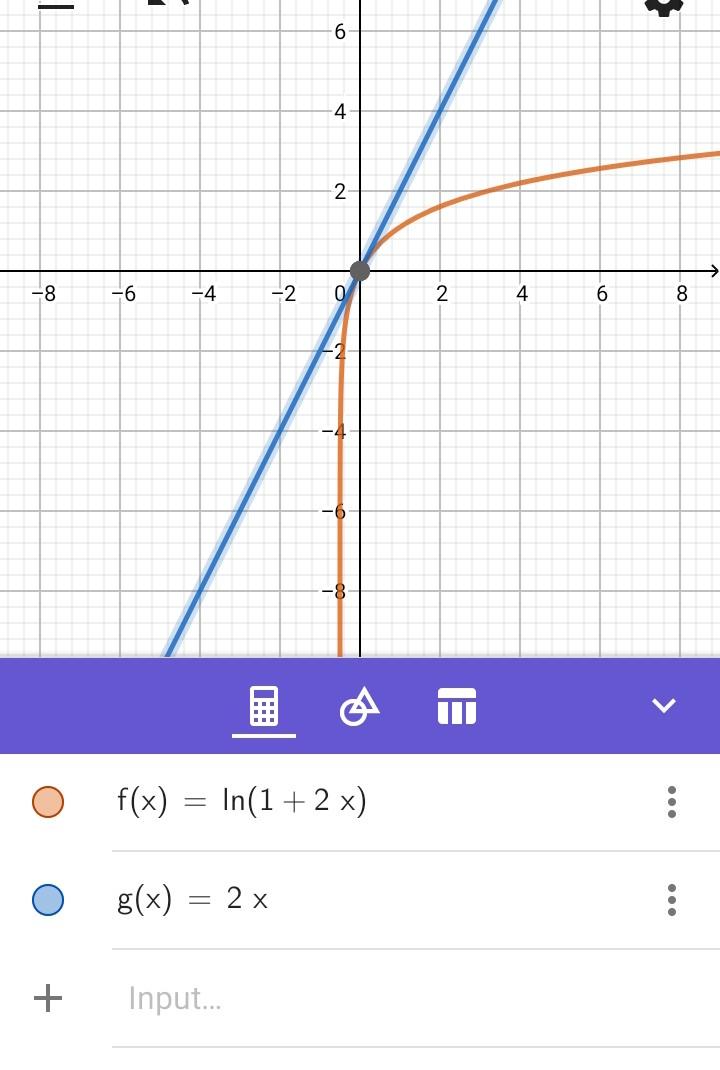This screenshot has height=1070, width=720.
Task: Open more options for f(x) = ln(1 + 2x)
Action: [671, 801]
